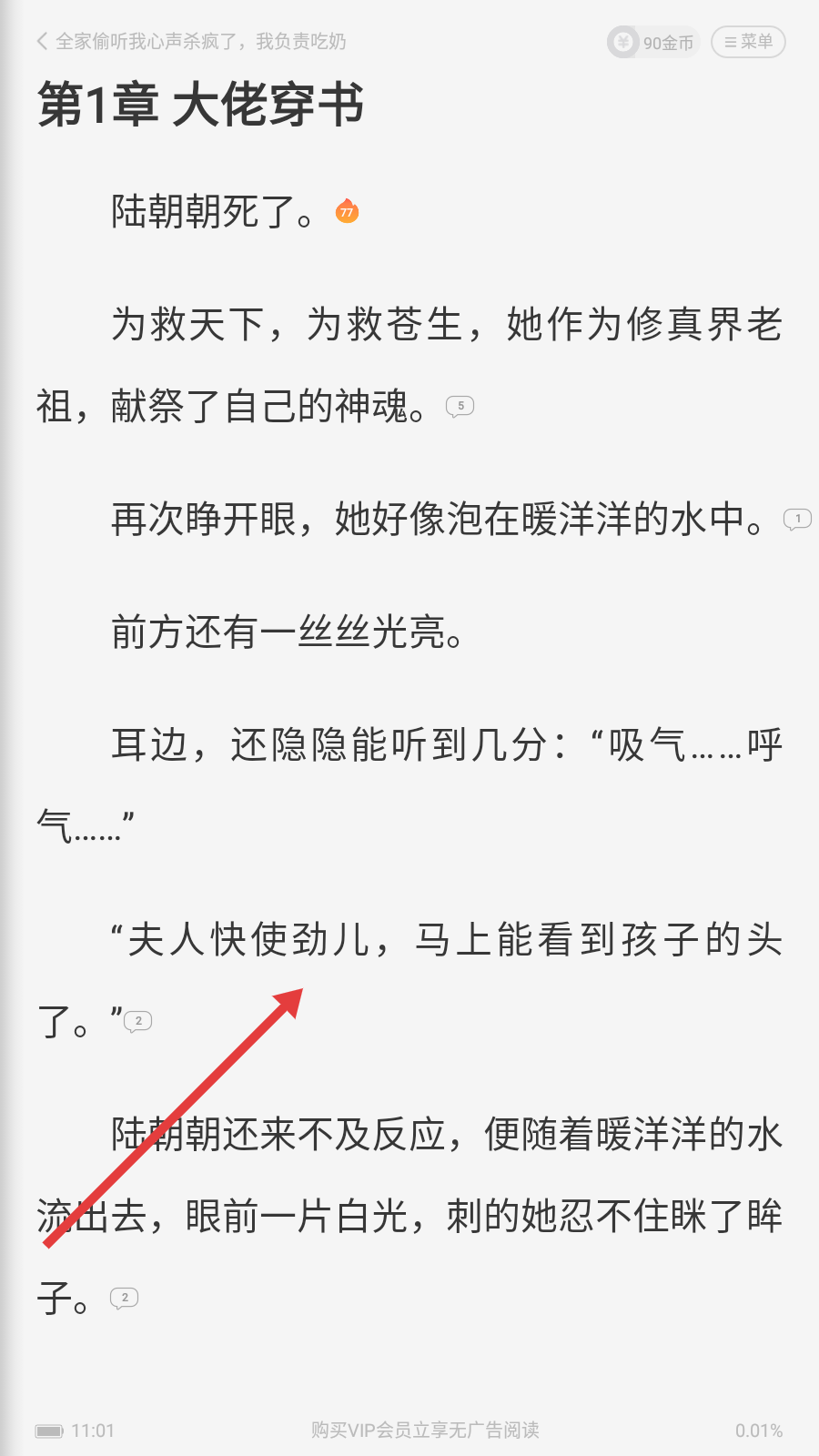Go back from the novel reader
The width and height of the screenshot is (819, 1456).
pos(42,41)
